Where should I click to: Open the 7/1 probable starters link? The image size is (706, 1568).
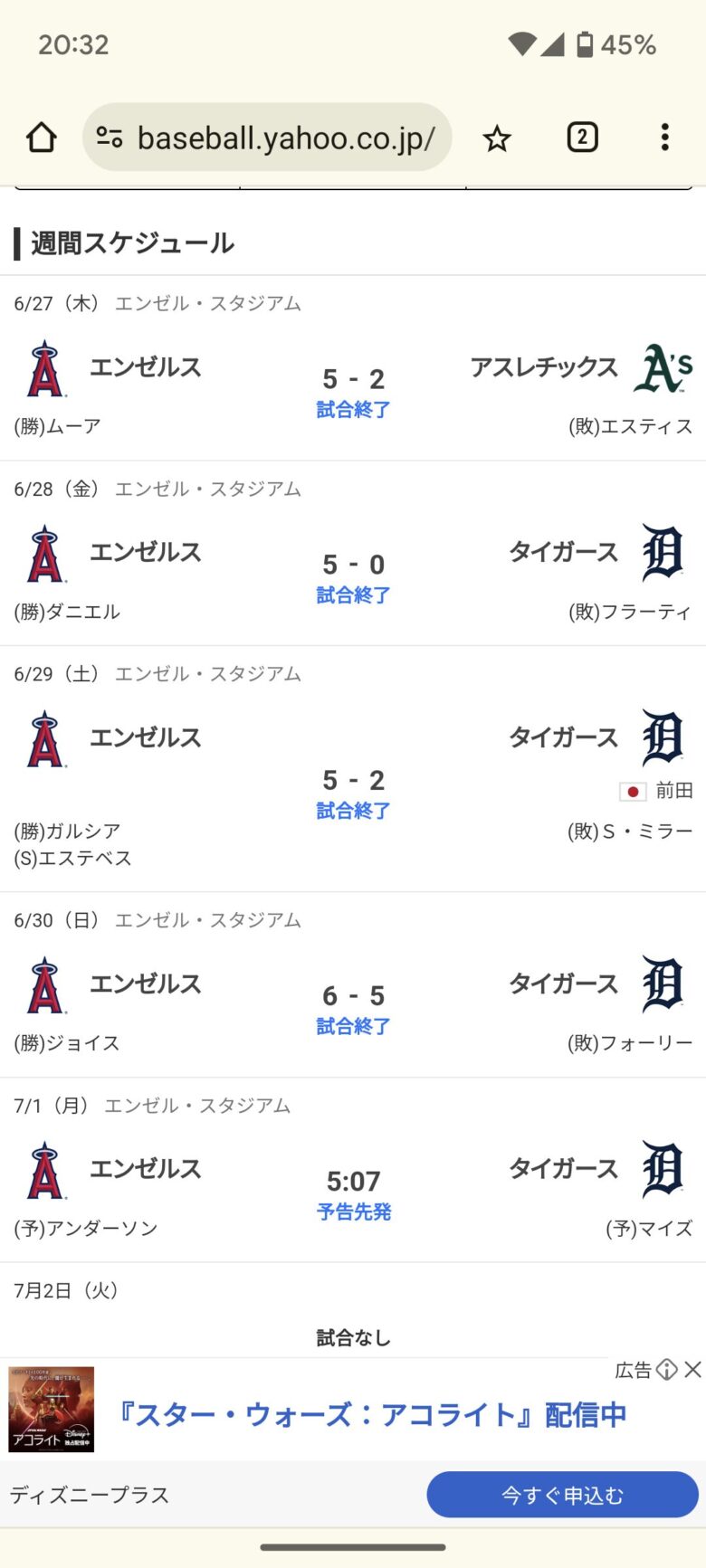tap(353, 1211)
